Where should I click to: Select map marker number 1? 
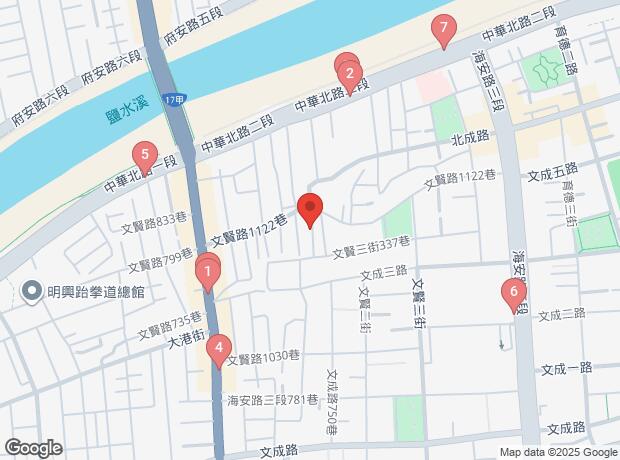207,270
